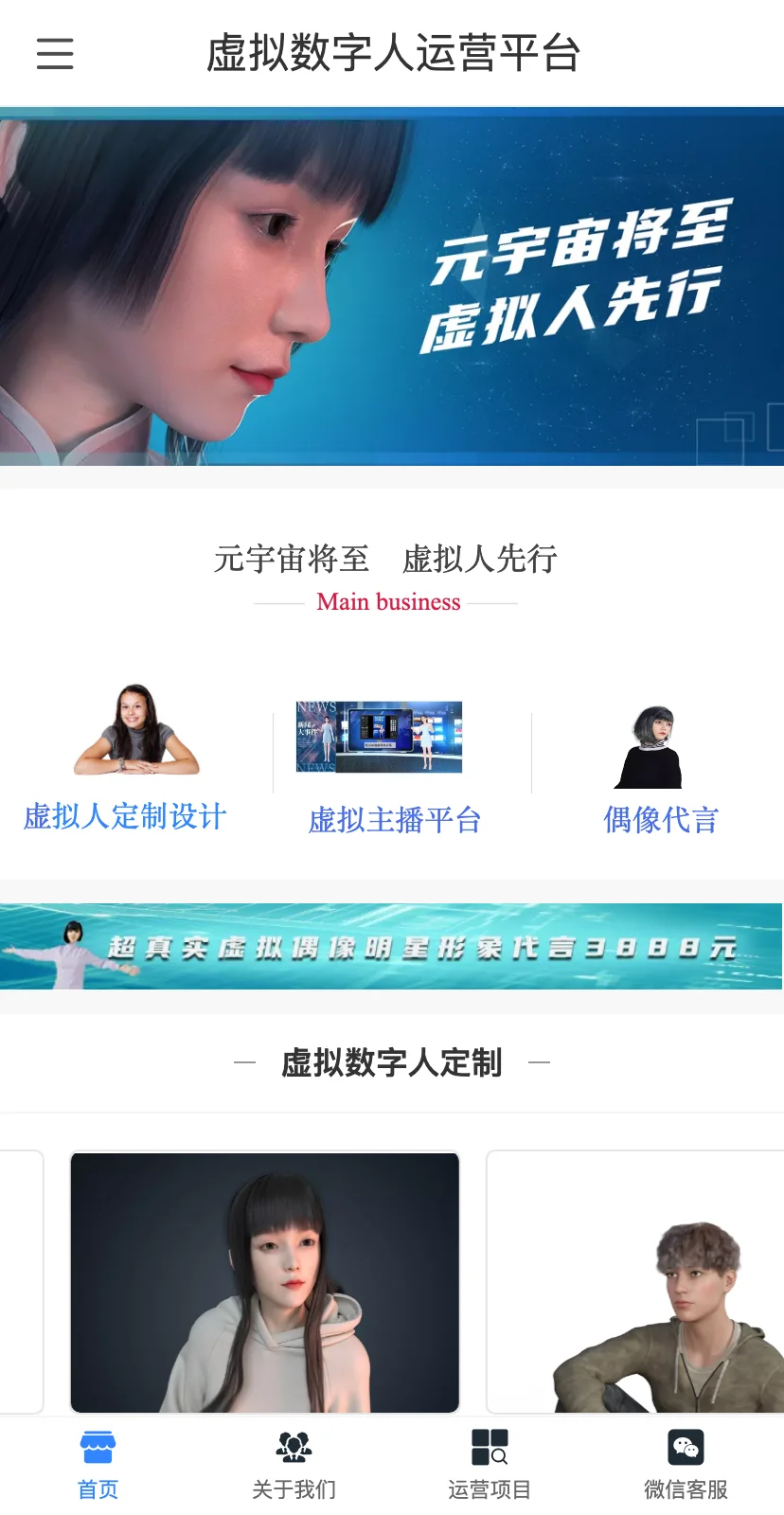Open the hamburger drawer menu

click(x=55, y=53)
